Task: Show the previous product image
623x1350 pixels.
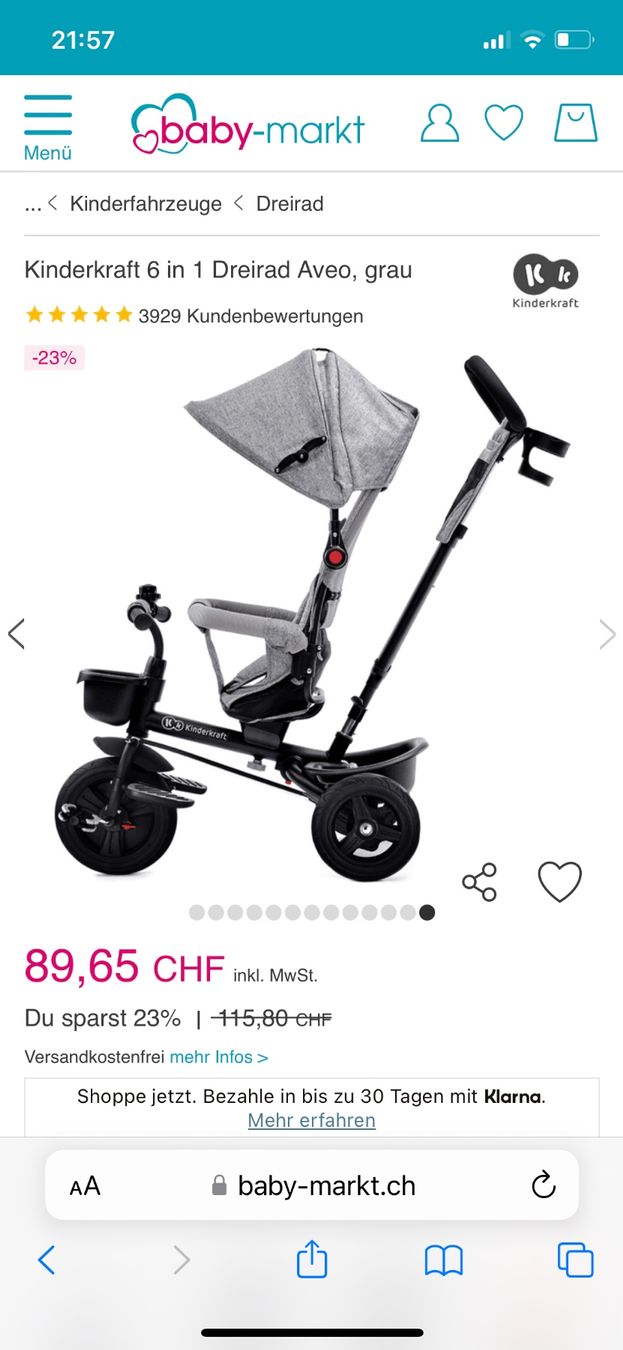Action: tap(17, 634)
